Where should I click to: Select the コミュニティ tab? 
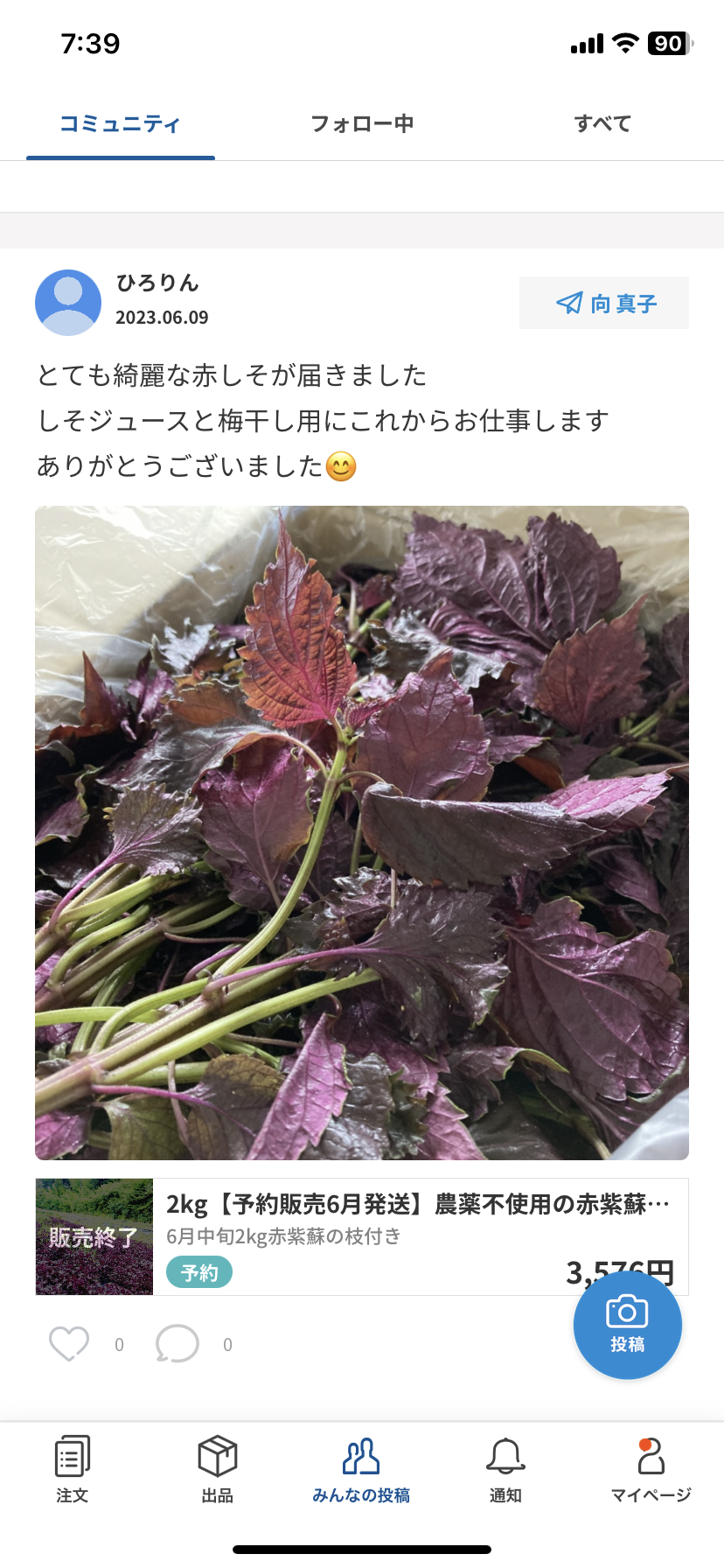click(121, 123)
